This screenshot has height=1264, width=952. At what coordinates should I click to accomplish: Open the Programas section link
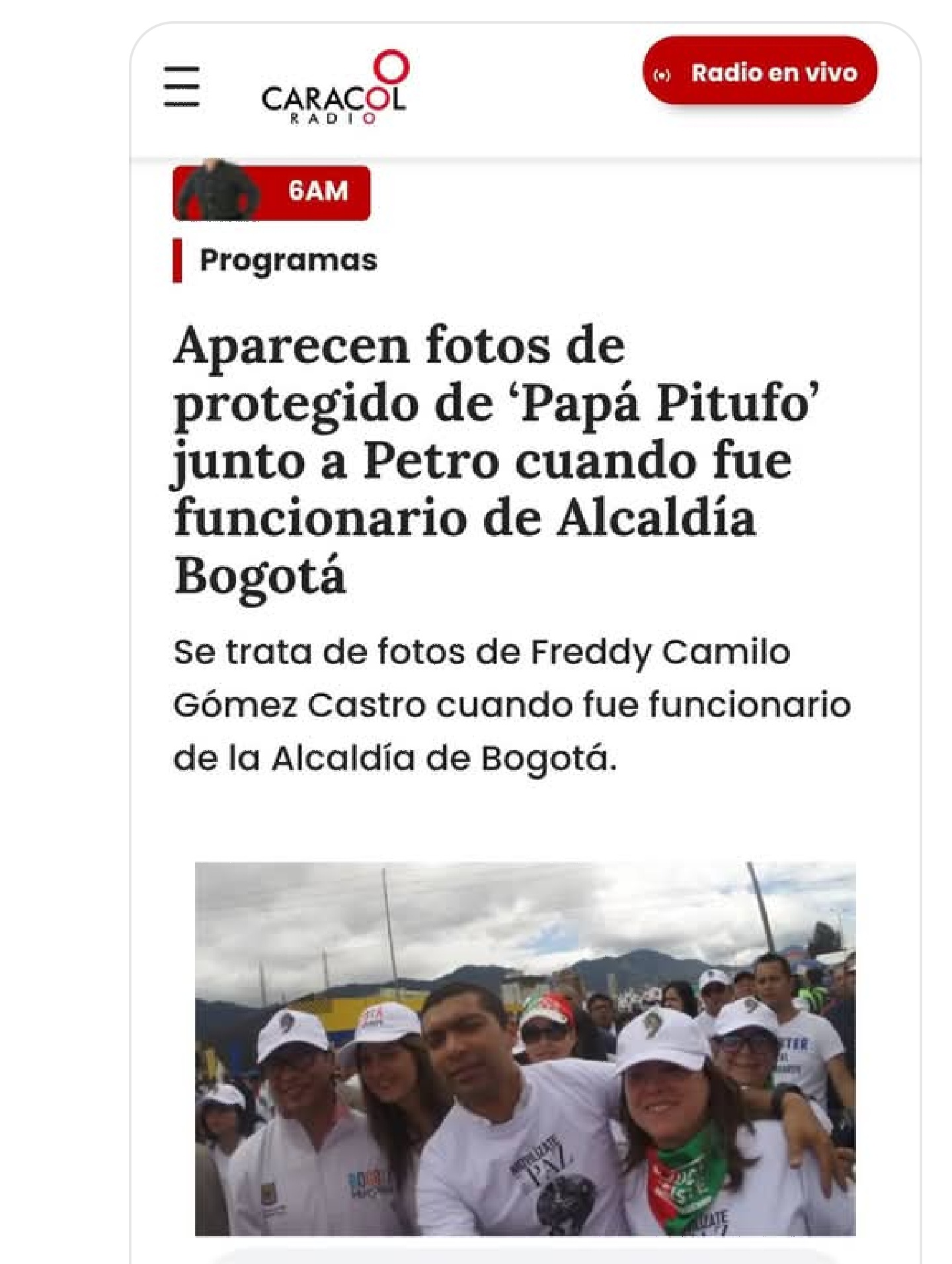(x=288, y=260)
